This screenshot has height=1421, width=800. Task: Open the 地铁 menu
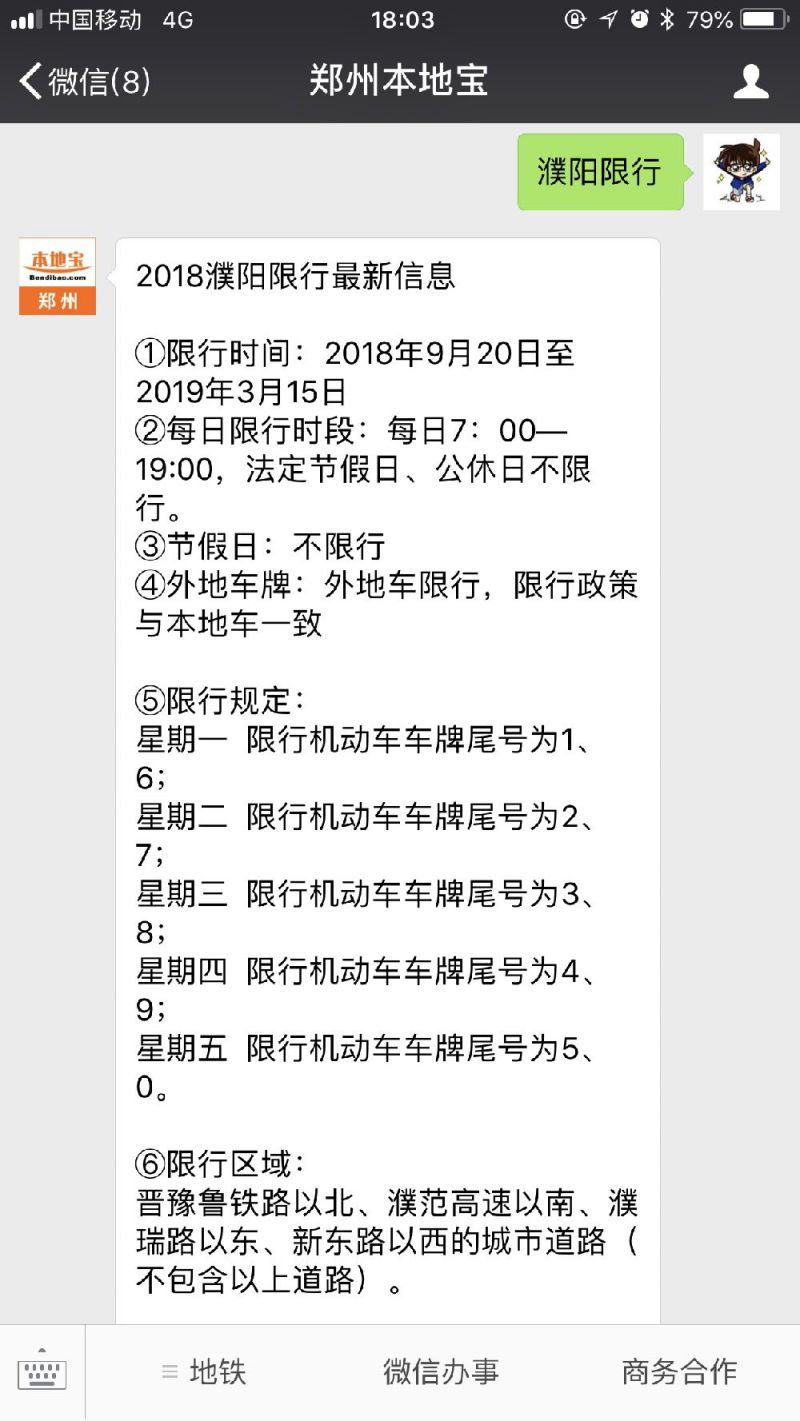(205, 1372)
